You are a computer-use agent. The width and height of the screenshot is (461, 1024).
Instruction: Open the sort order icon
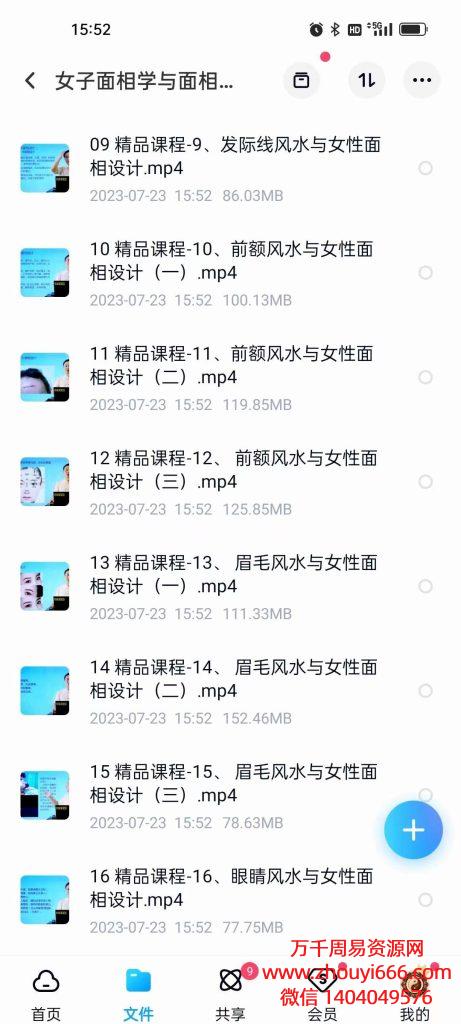(x=366, y=80)
